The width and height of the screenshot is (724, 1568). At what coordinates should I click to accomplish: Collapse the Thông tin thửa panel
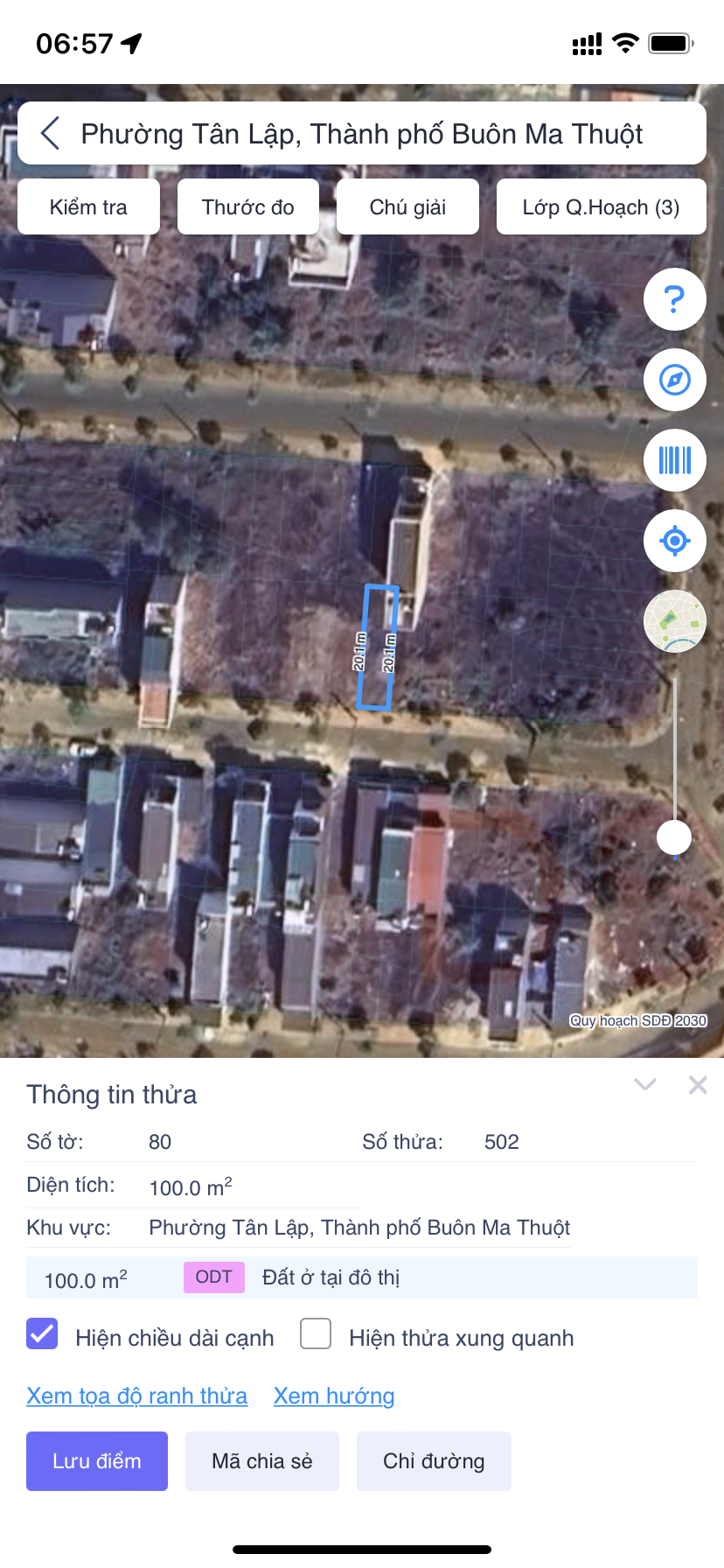645,1085
